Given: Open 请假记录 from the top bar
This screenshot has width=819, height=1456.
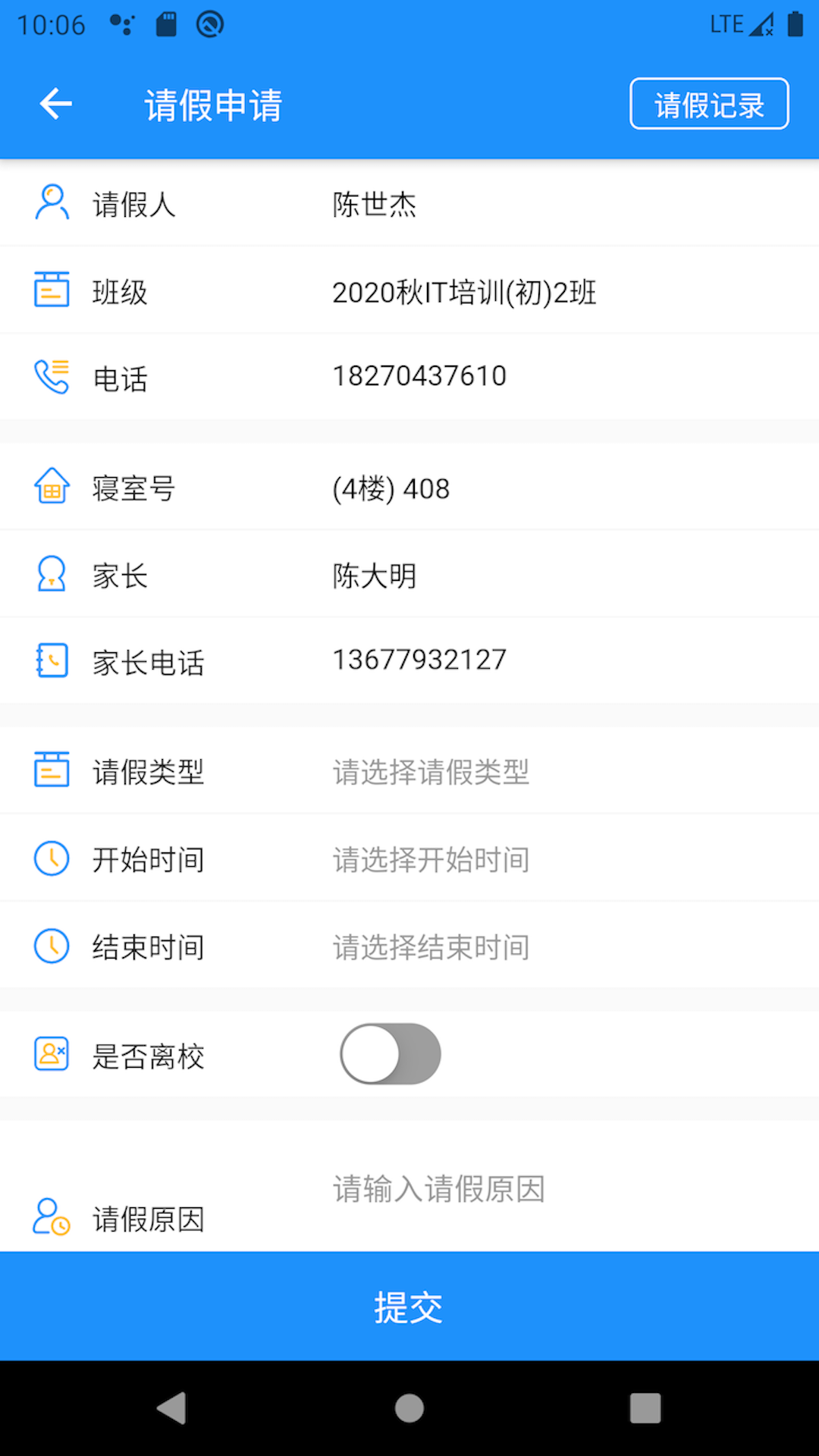Looking at the screenshot, I should point(708,103).
